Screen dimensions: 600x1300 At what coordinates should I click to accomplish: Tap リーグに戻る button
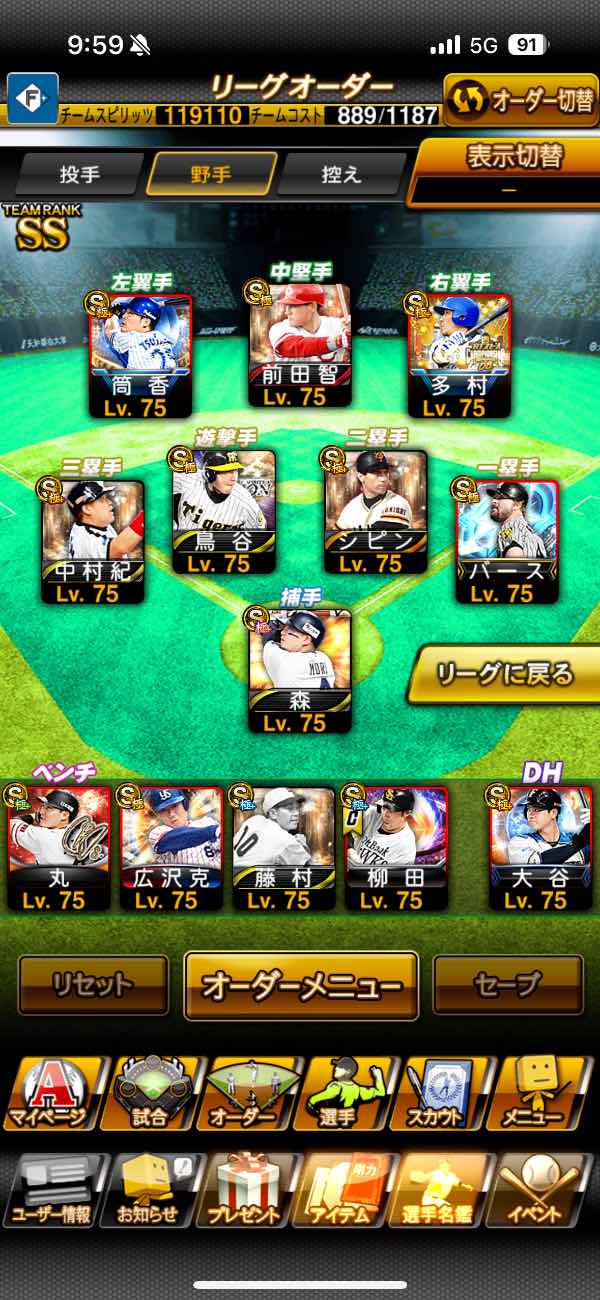click(x=505, y=674)
